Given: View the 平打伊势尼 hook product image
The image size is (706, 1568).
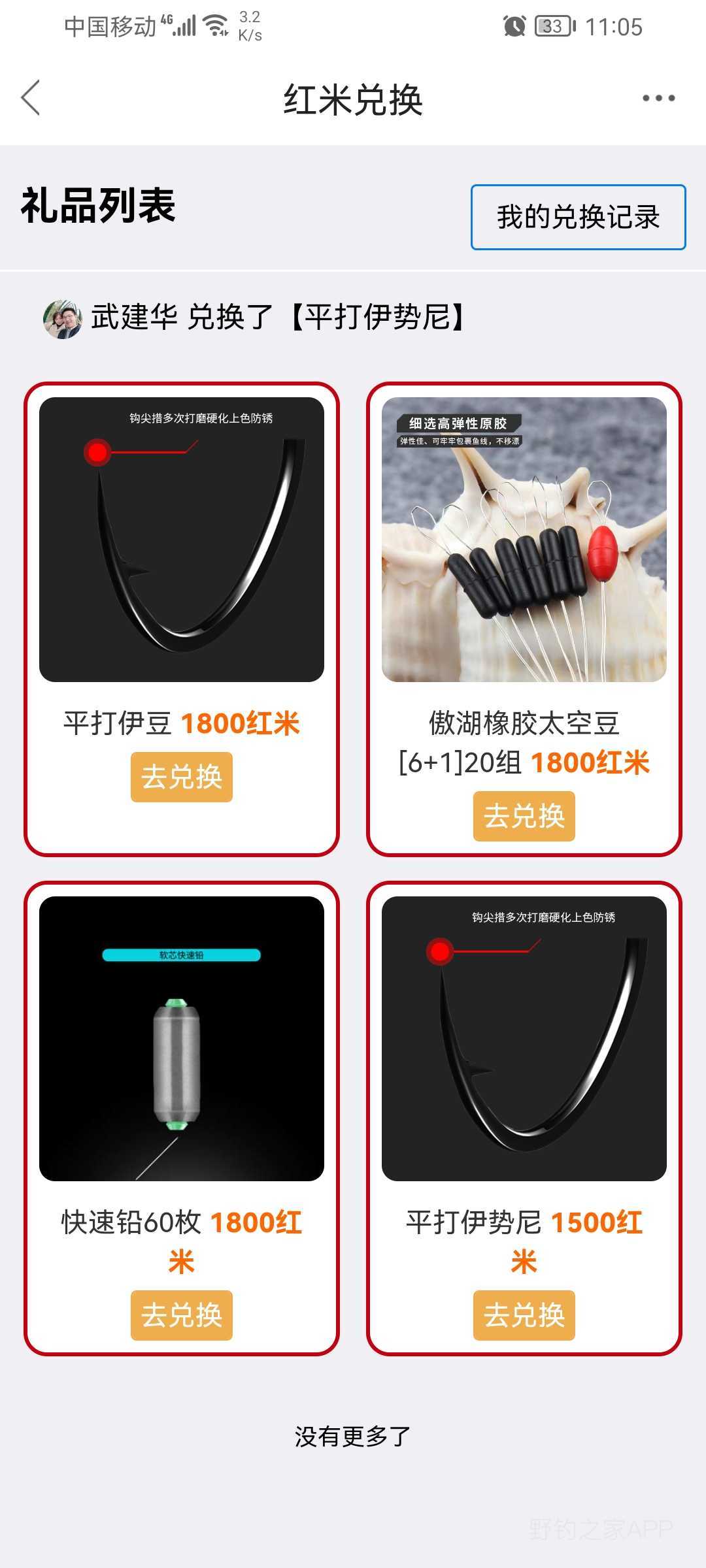Looking at the screenshot, I should point(524,1039).
